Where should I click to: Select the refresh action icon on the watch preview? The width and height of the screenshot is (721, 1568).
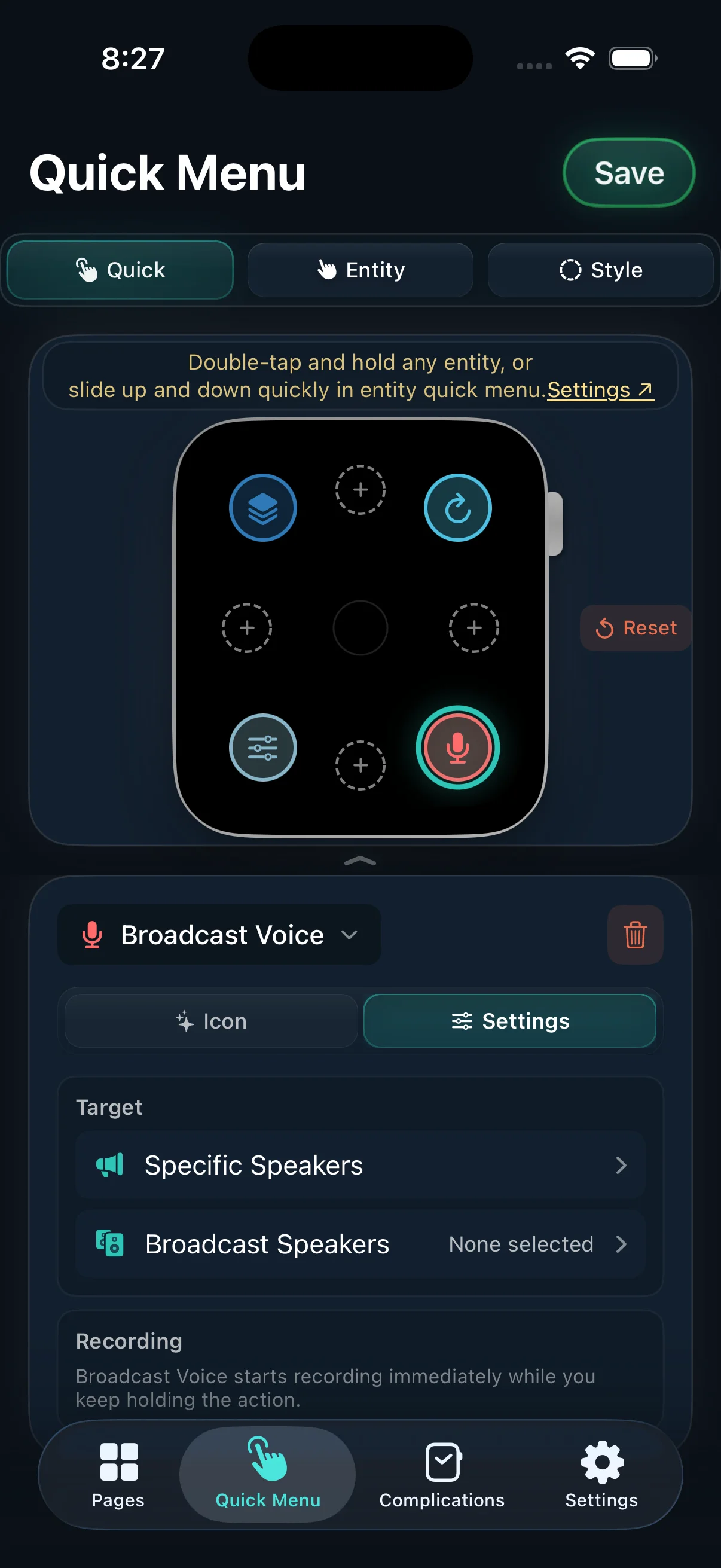458,507
